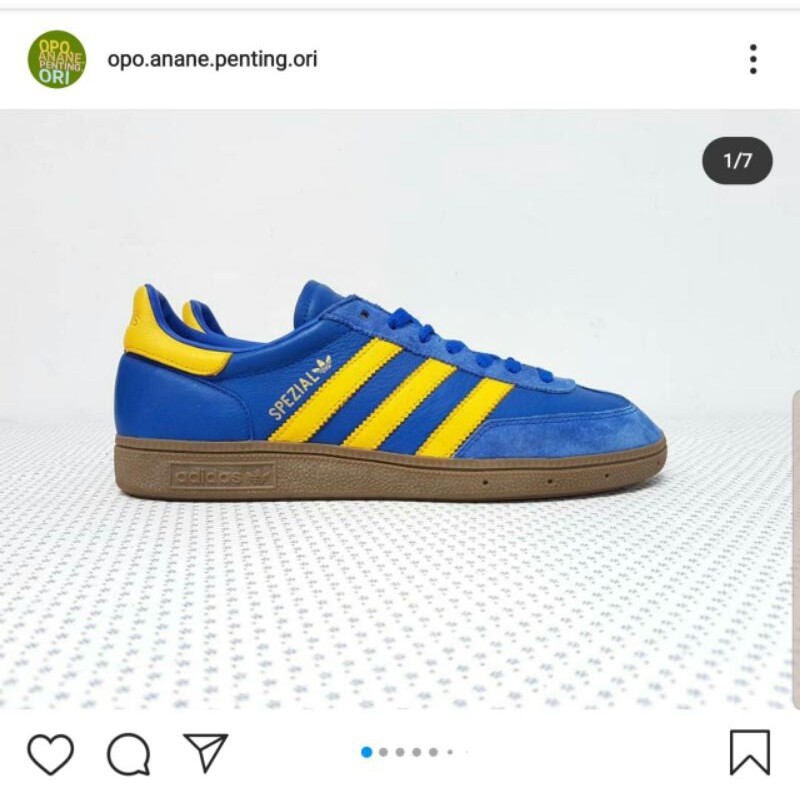Open comments on this post

tap(128, 753)
